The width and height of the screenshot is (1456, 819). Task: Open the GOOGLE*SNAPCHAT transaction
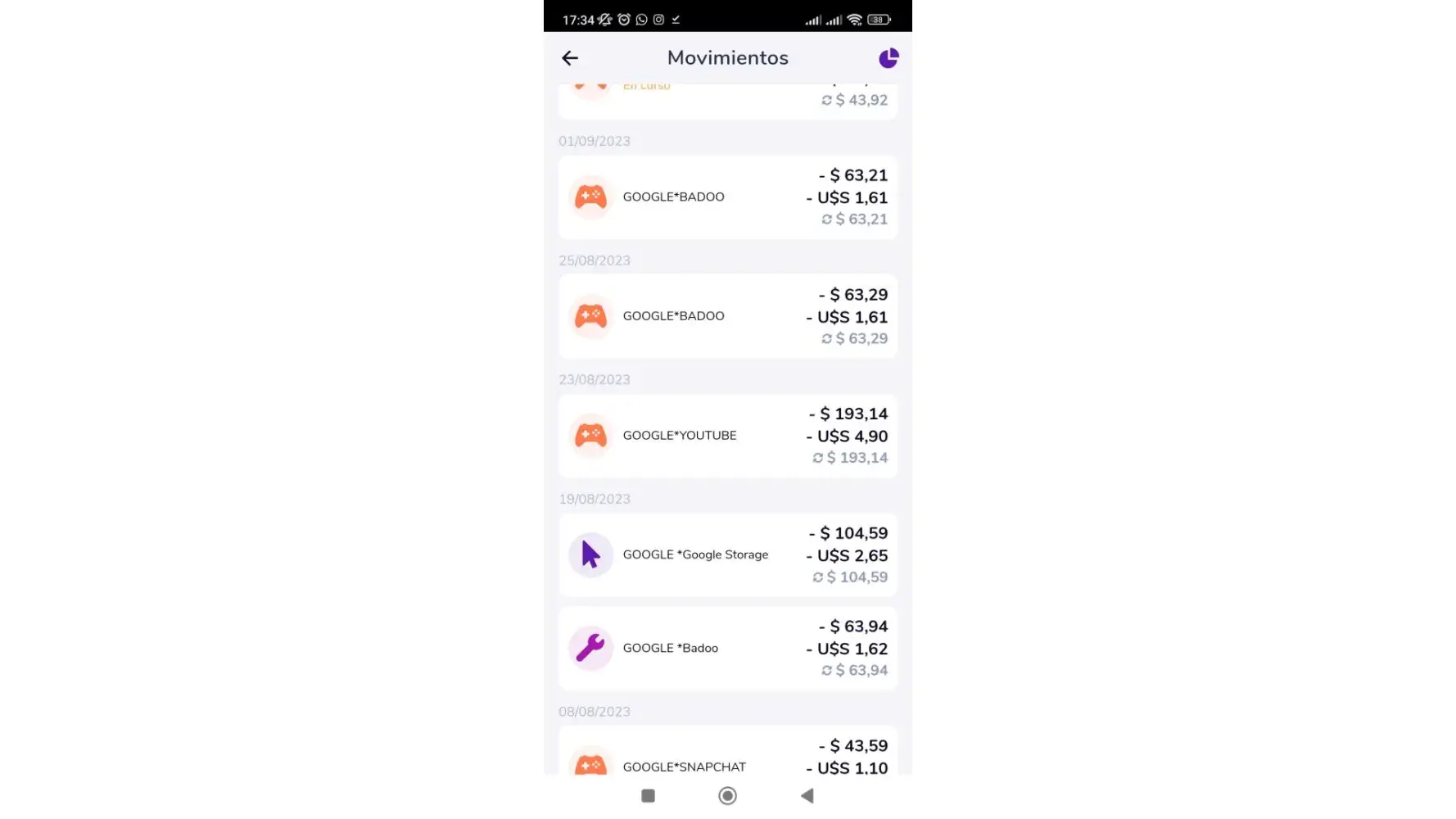pyautogui.click(x=727, y=758)
